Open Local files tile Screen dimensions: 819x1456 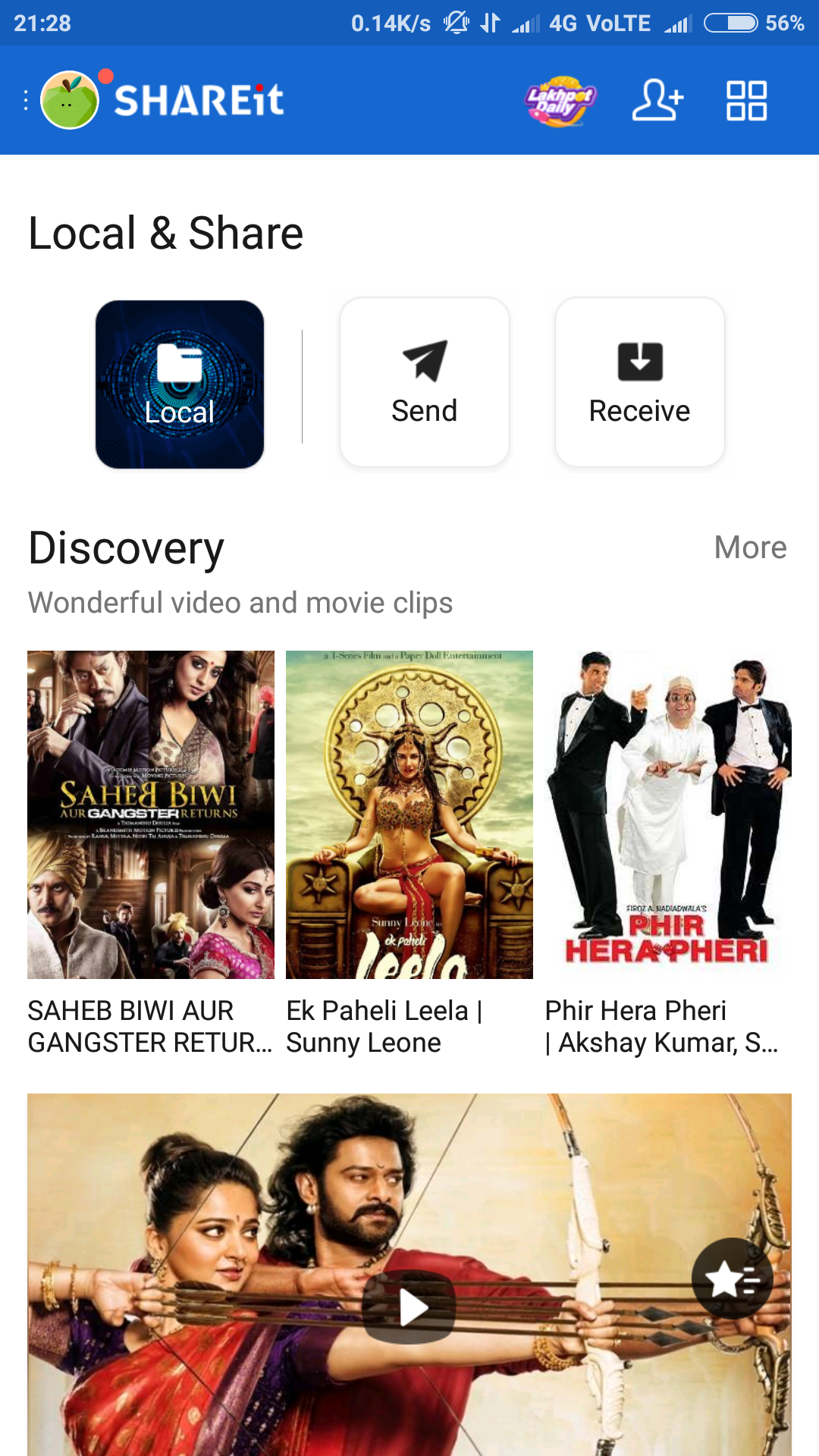[180, 384]
